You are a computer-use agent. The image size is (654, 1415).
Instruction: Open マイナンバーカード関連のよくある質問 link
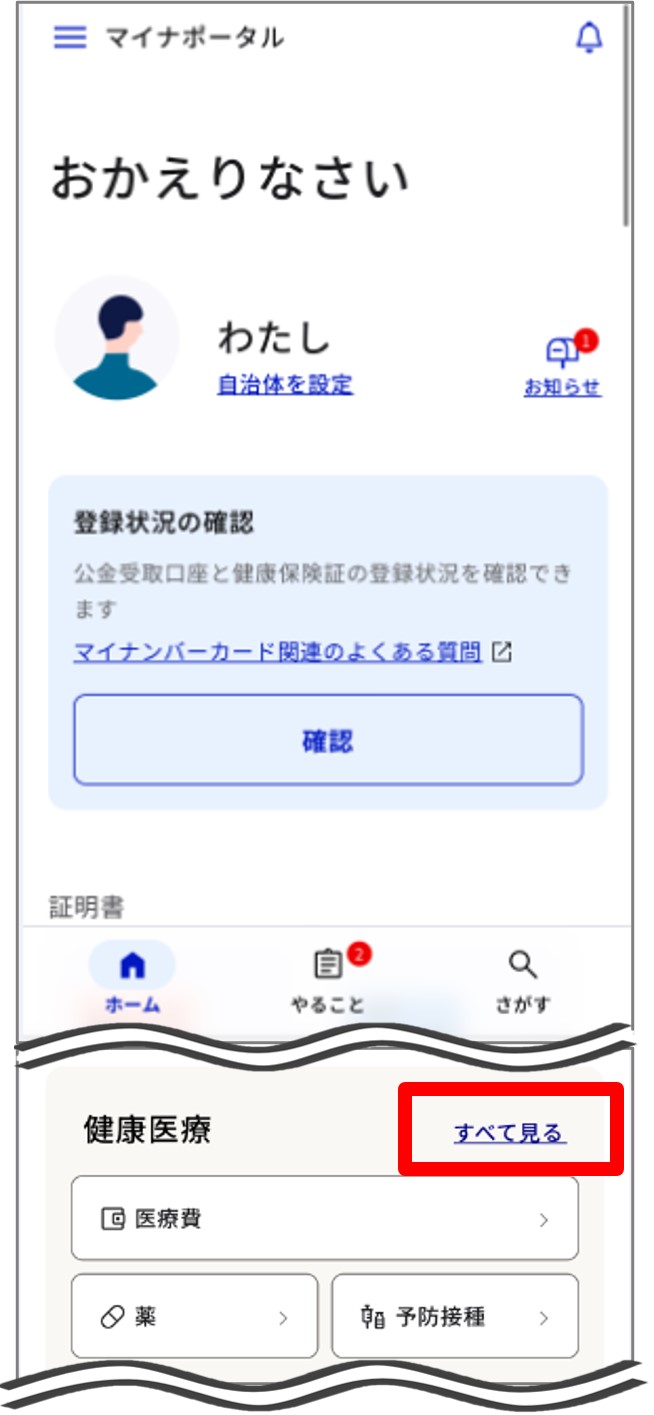pyautogui.click(x=278, y=652)
